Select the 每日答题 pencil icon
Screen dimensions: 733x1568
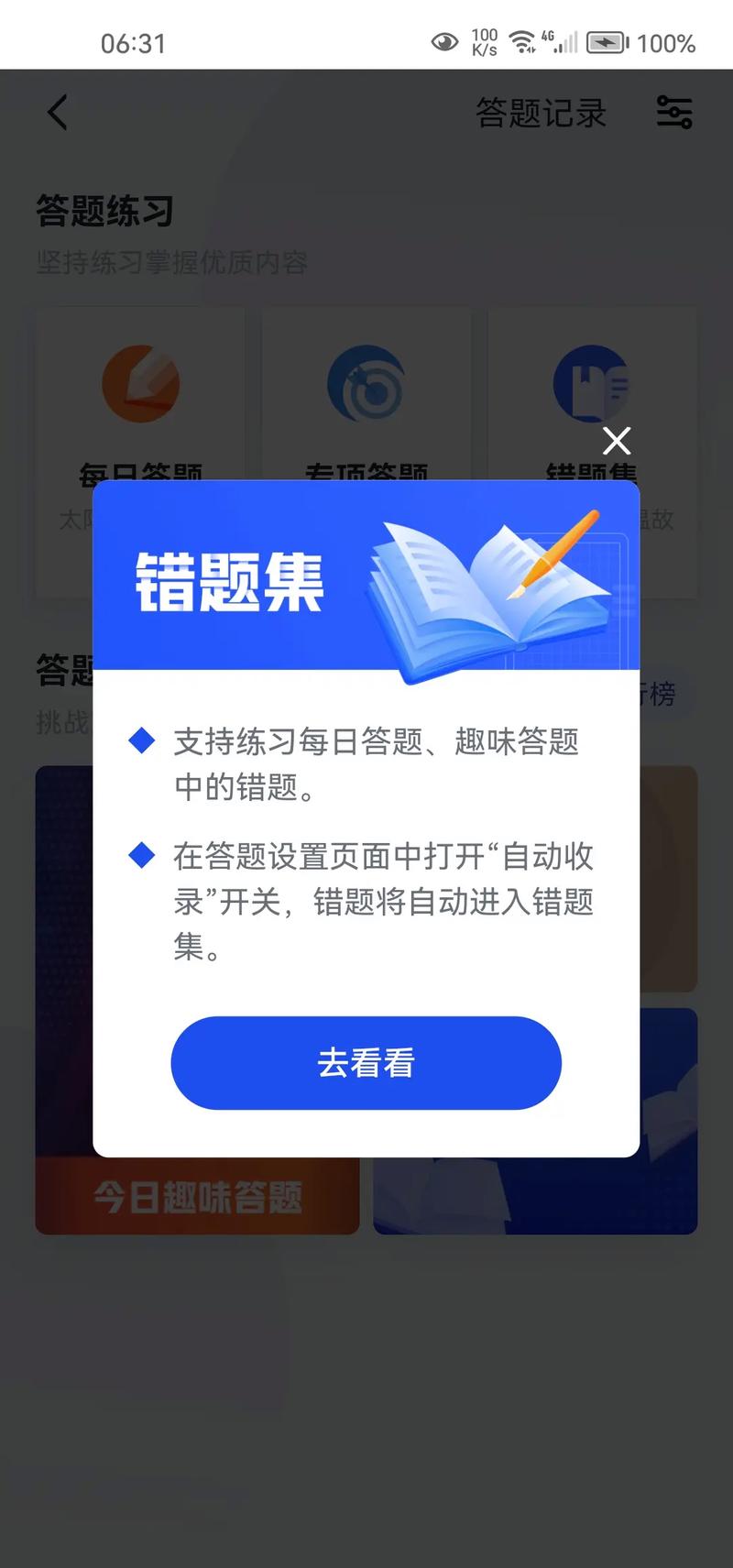pos(139,384)
